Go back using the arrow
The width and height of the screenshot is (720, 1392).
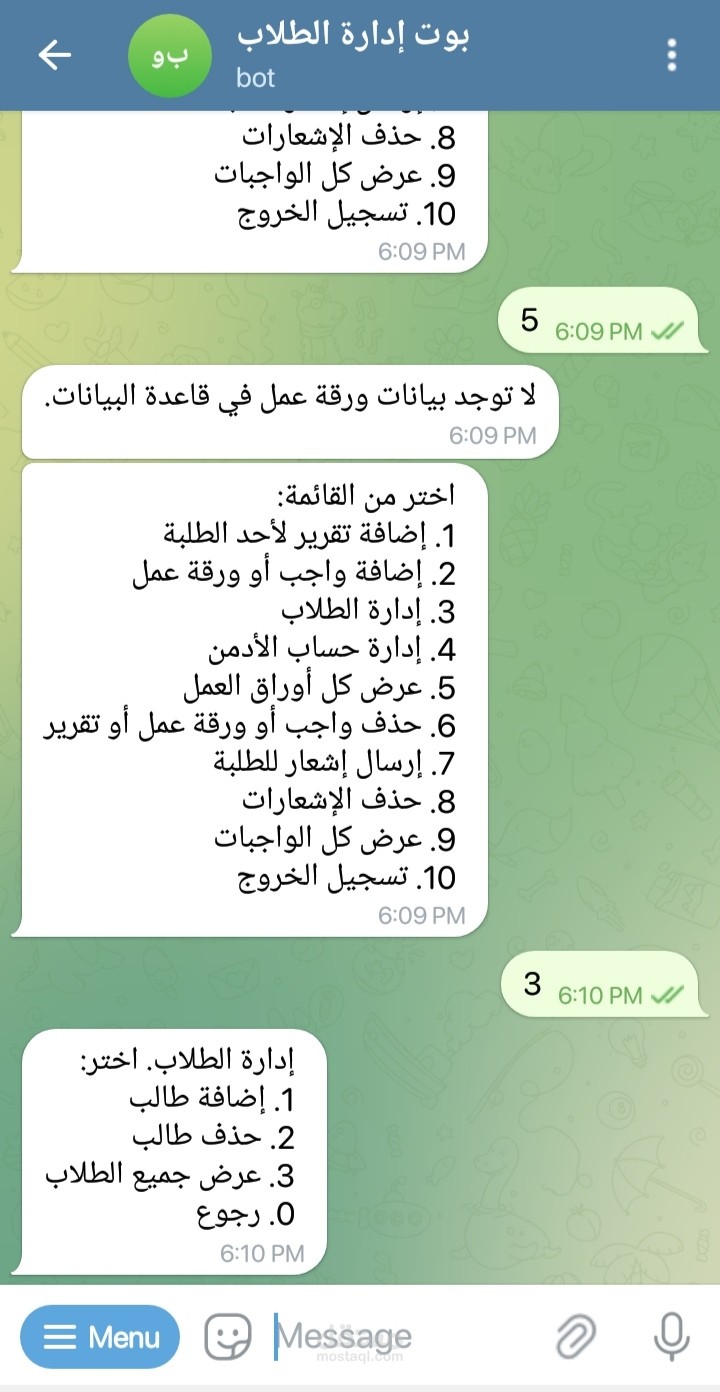tap(55, 55)
